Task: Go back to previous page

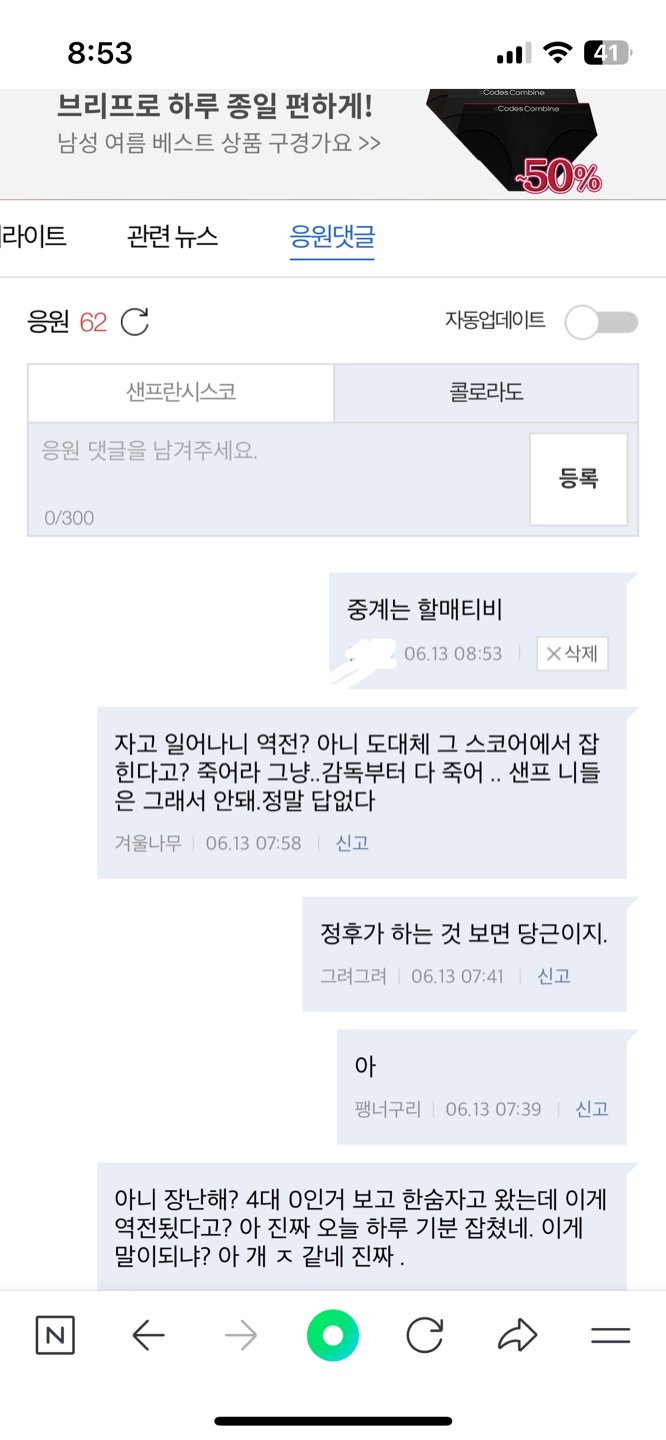Action: [x=148, y=1335]
